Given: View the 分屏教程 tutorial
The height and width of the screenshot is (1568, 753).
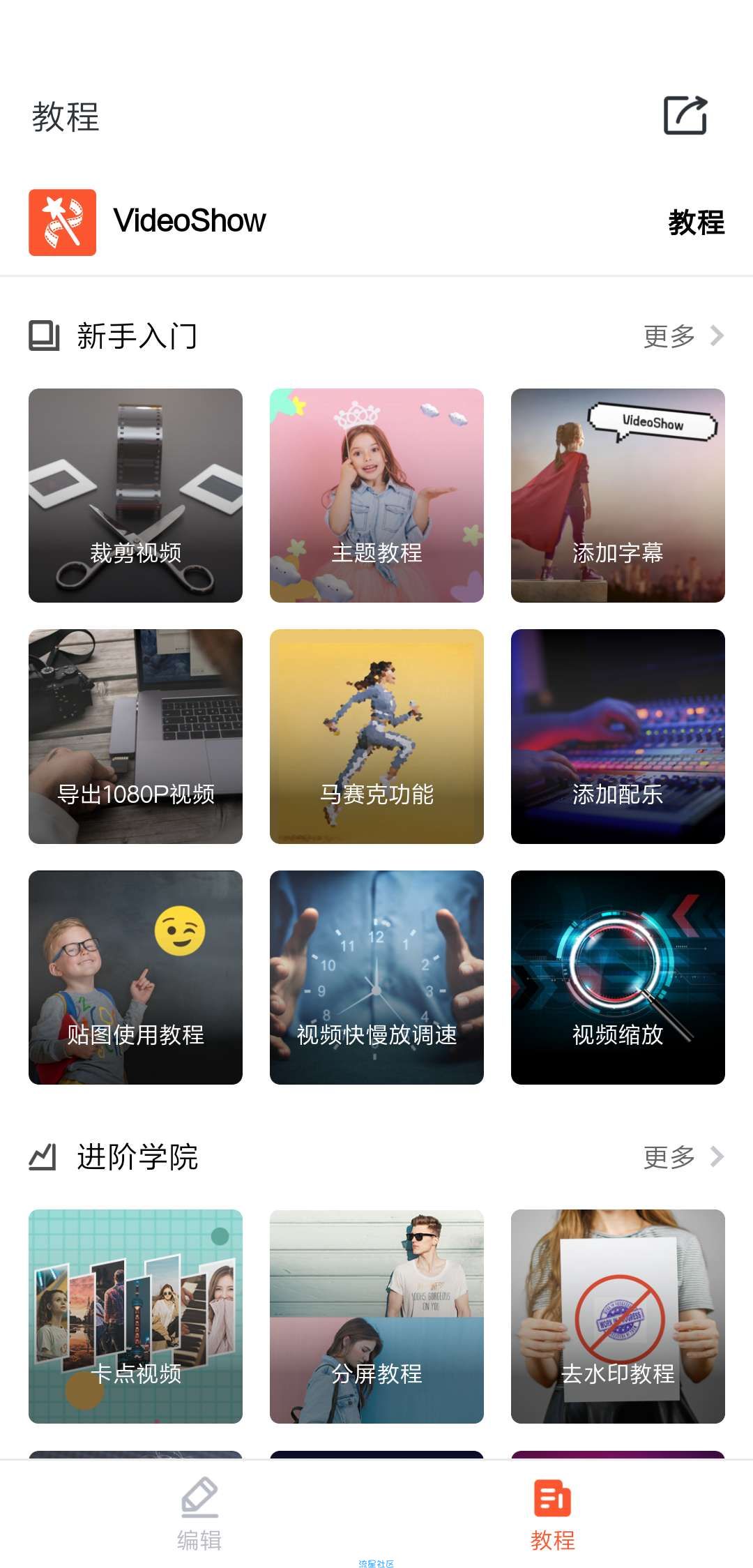Looking at the screenshot, I should point(376,1316).
